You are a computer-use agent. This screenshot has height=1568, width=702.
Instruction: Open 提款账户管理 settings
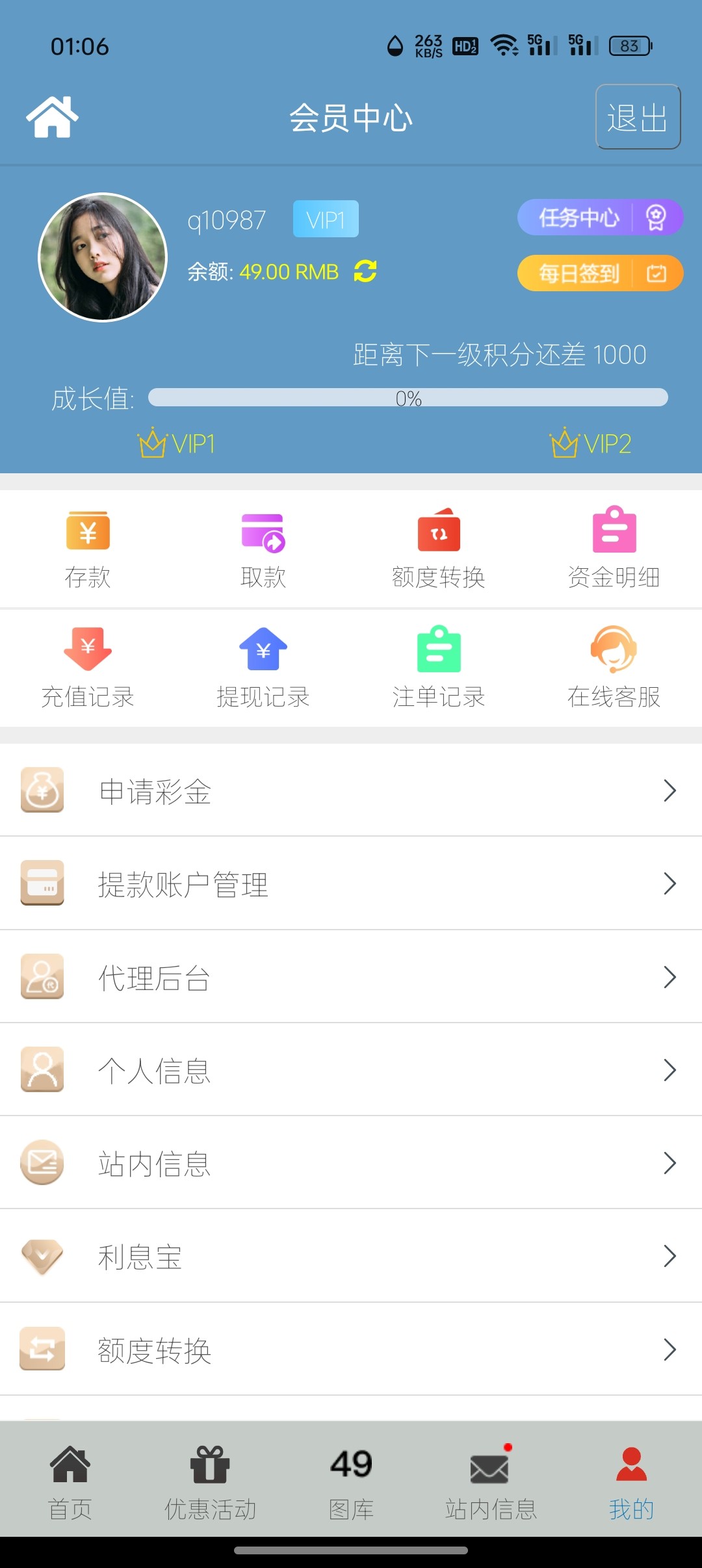click(351, 883)
